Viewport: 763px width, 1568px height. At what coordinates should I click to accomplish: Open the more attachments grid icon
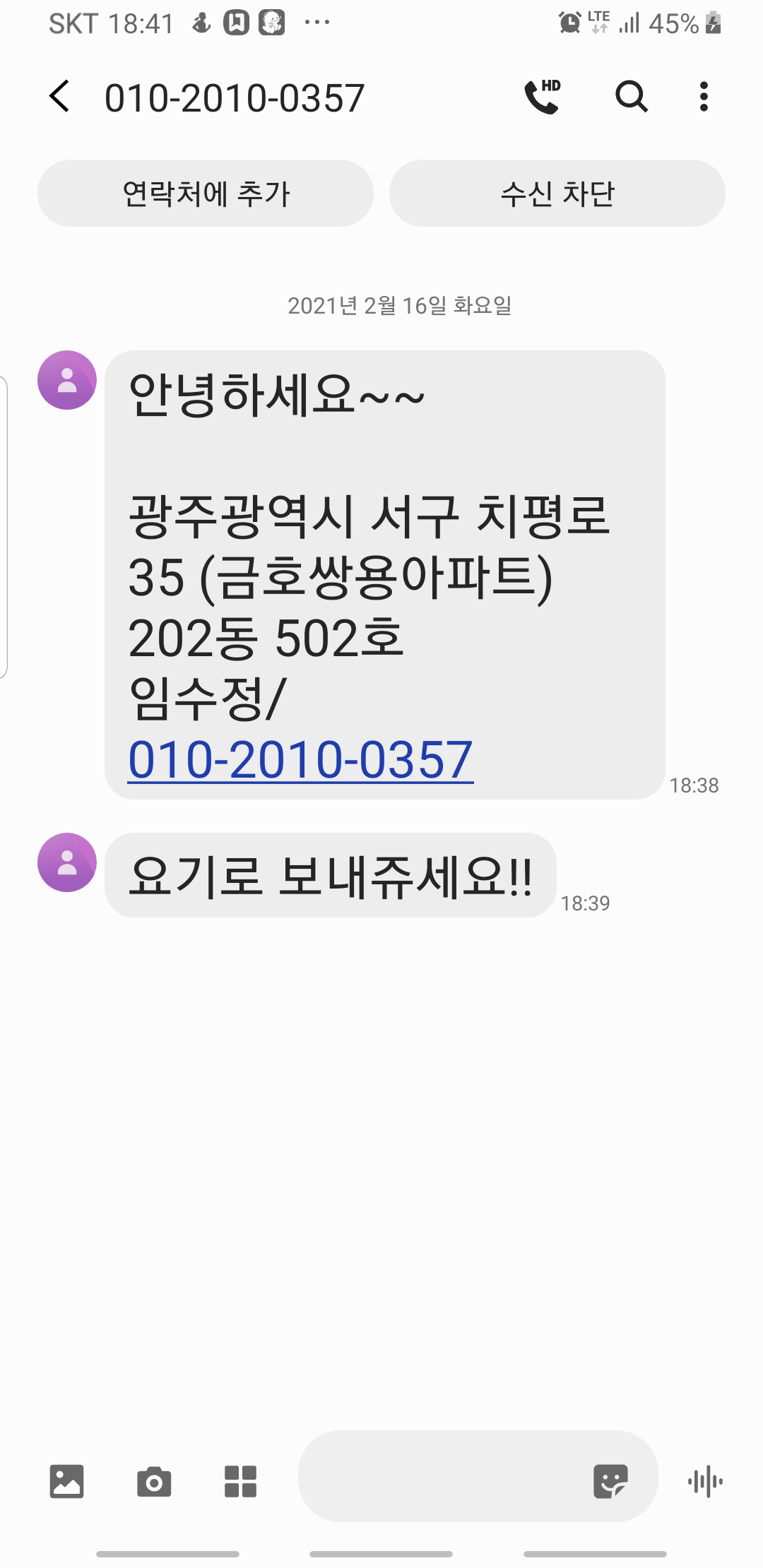[x=240, y=1481]
